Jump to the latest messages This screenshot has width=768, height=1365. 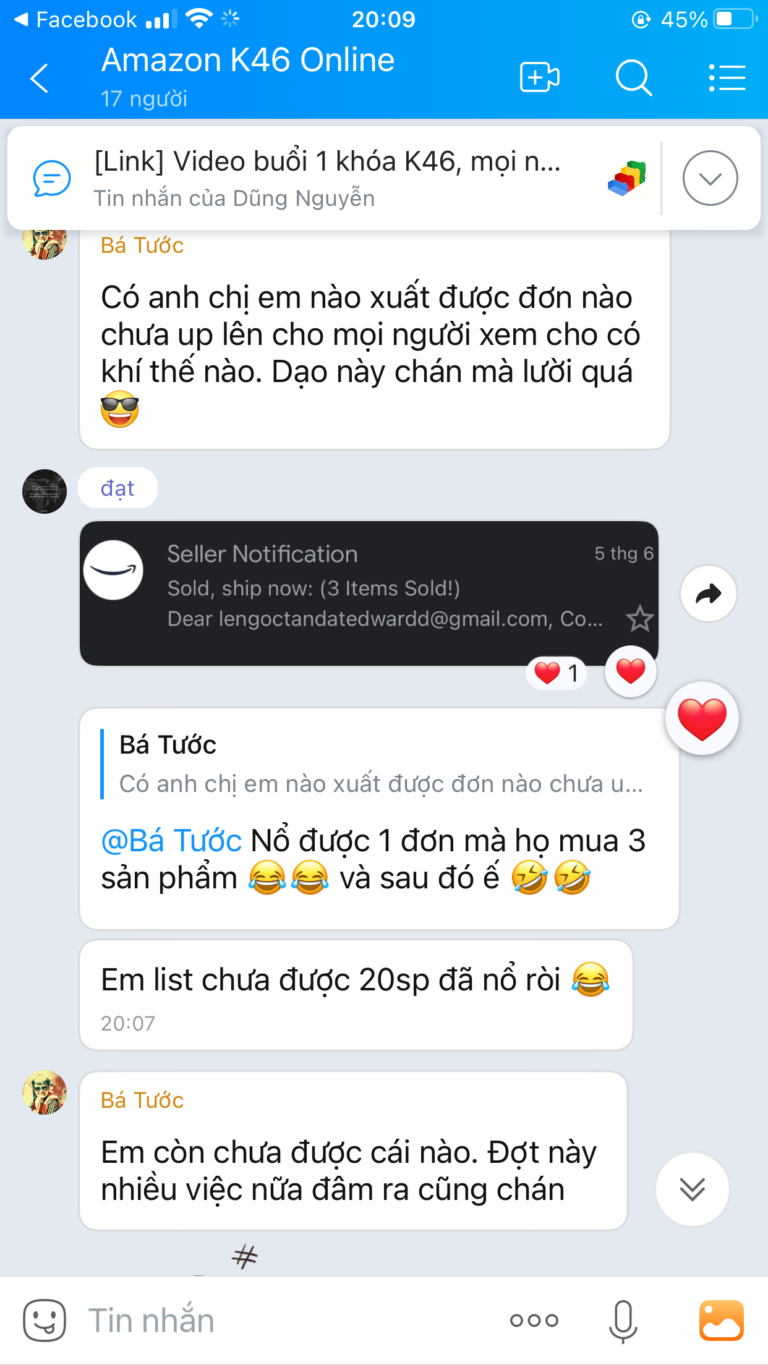[692, 1189]
